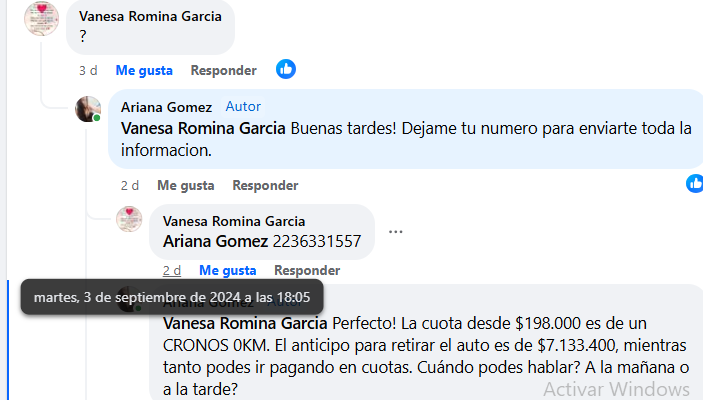
Task: Reply to Vanesa's question mark comment
Action: pos(223,70)
